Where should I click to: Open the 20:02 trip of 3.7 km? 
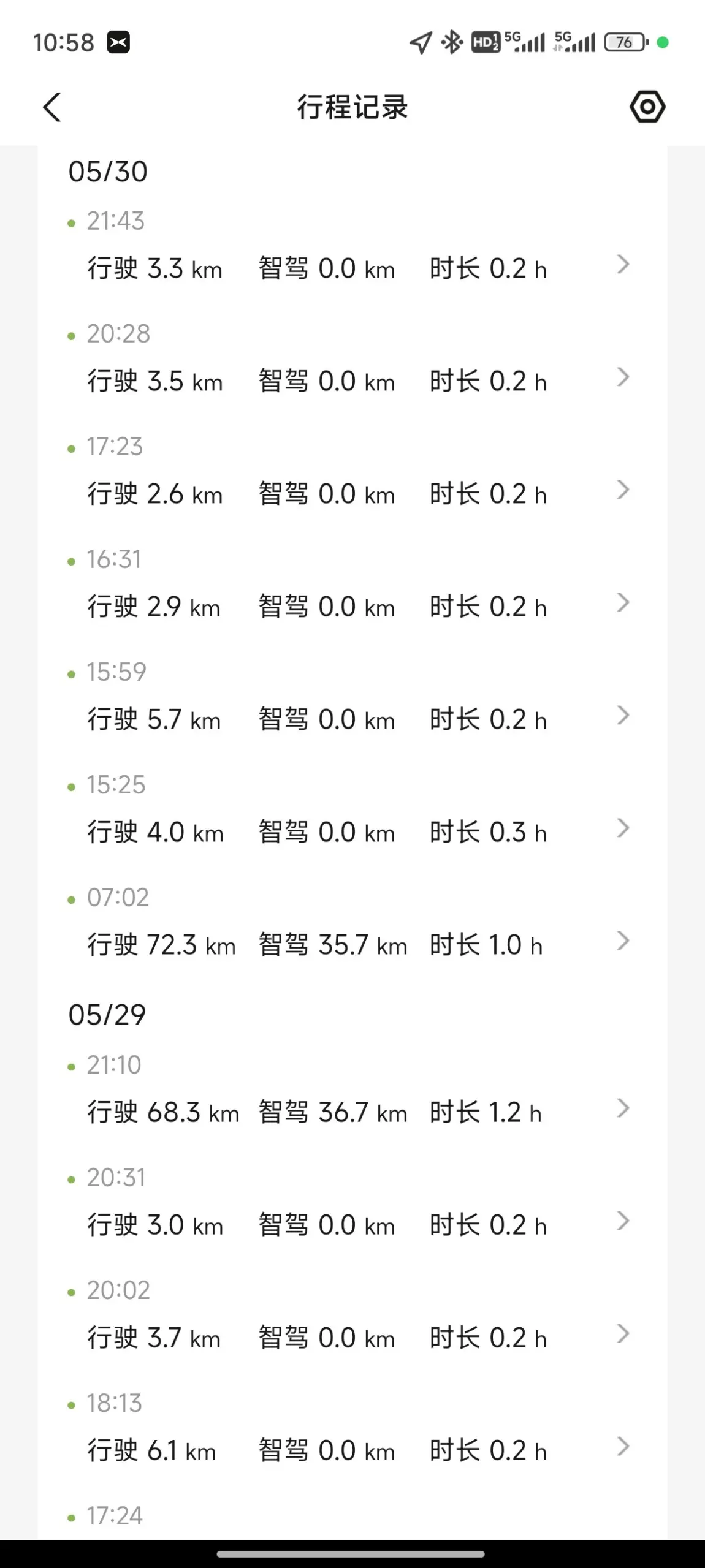coord(352,1317)
